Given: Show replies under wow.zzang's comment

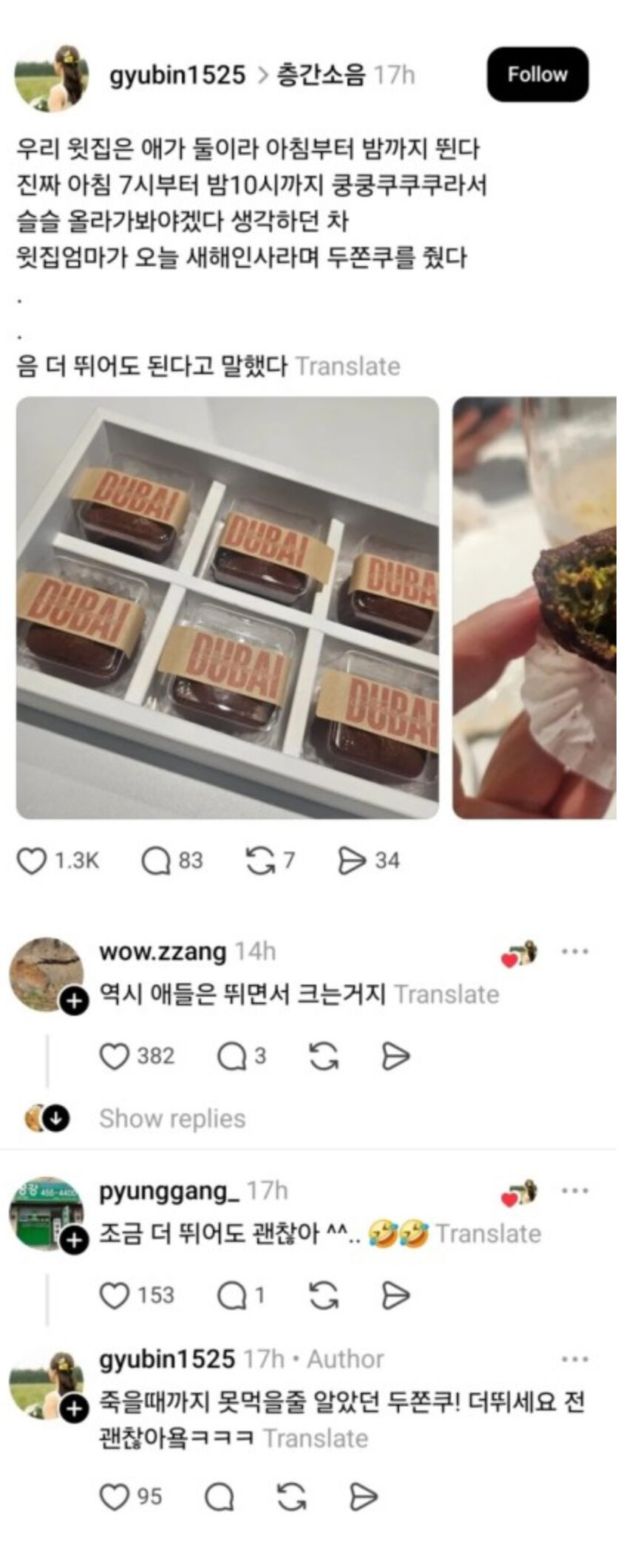Looking at the screenshot, I should pyautogui.click(x=172, y=1119).
